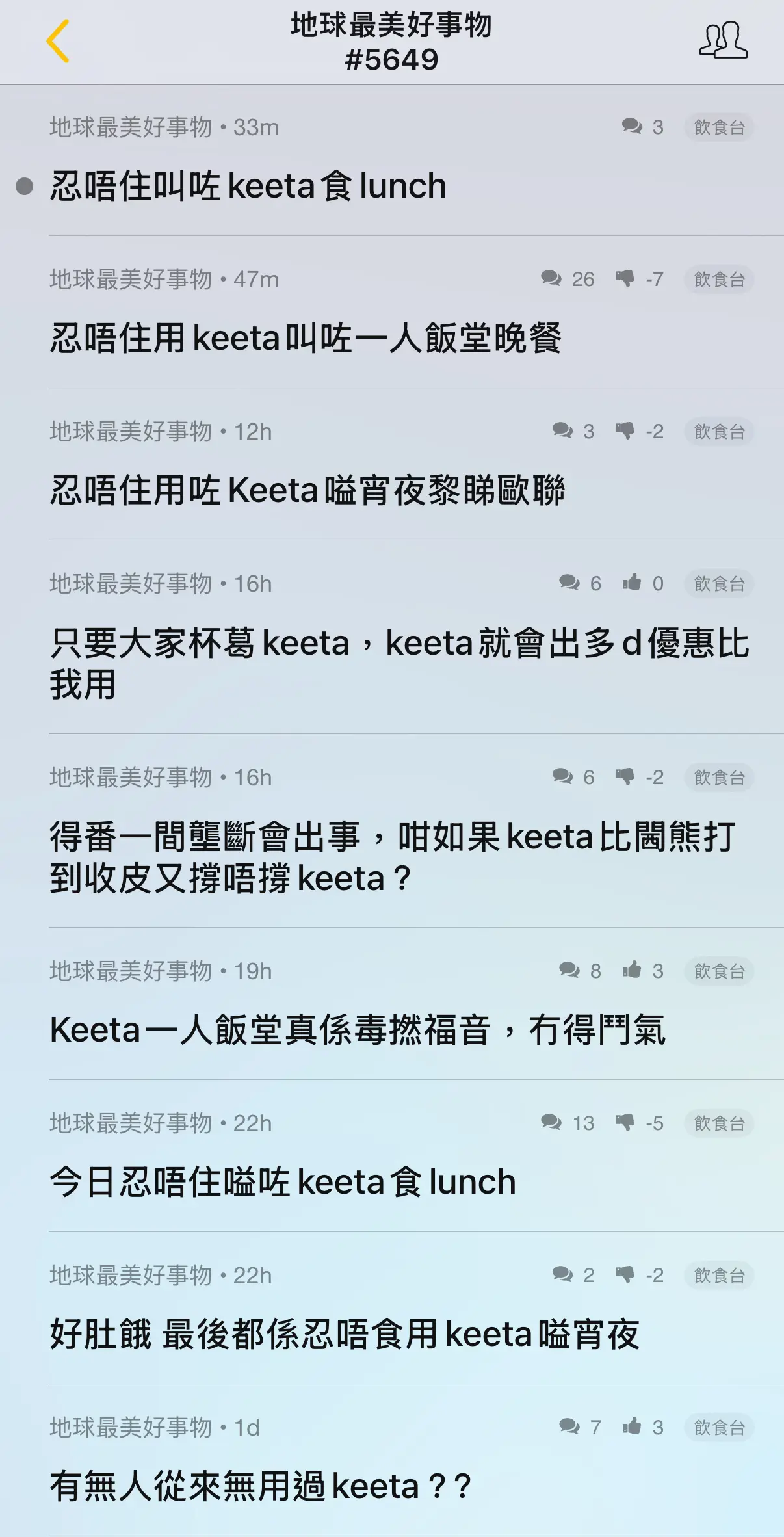Open the 飲食台 category on the top post
The width and height of the screenshot is (784, 1537).
[719, 127]
